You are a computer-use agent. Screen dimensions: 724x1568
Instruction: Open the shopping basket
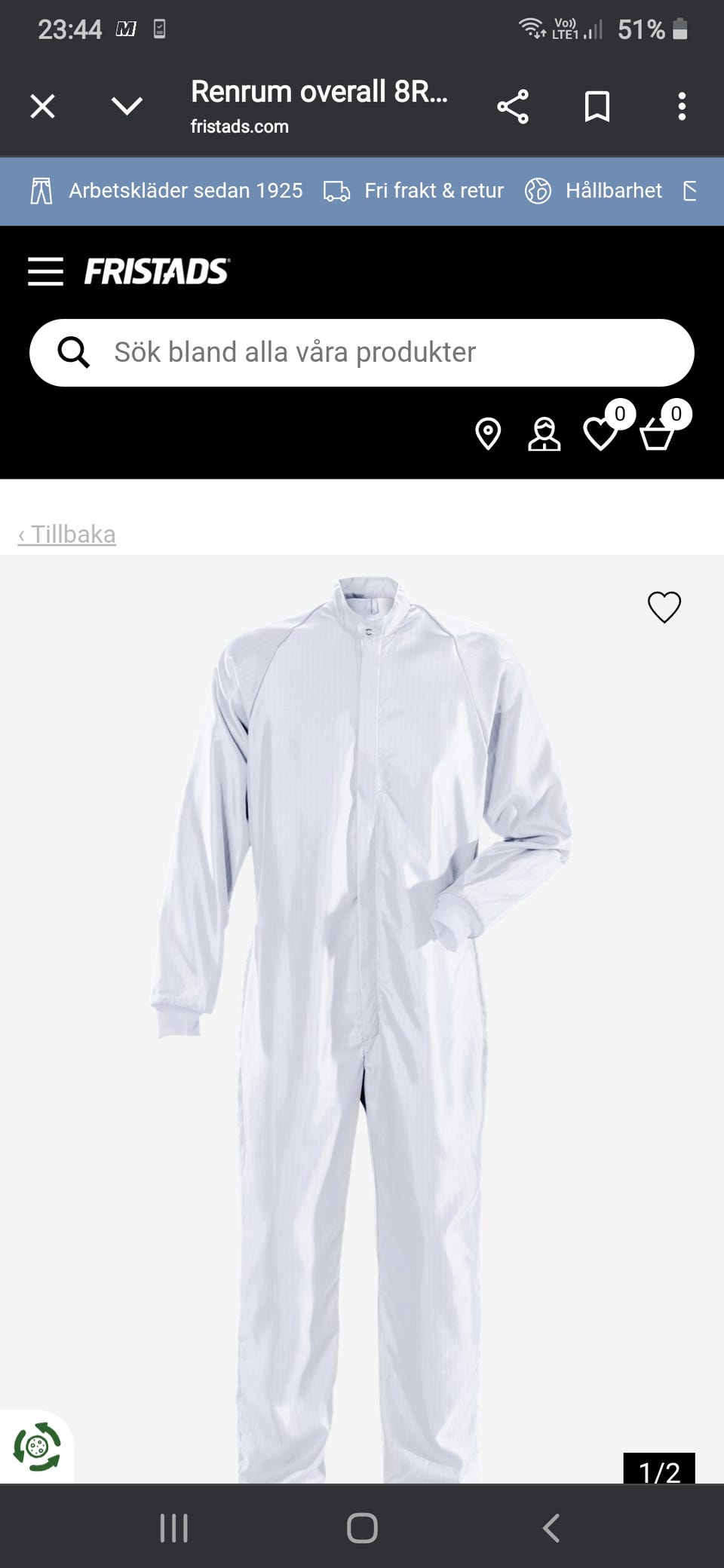pos(657,434)
